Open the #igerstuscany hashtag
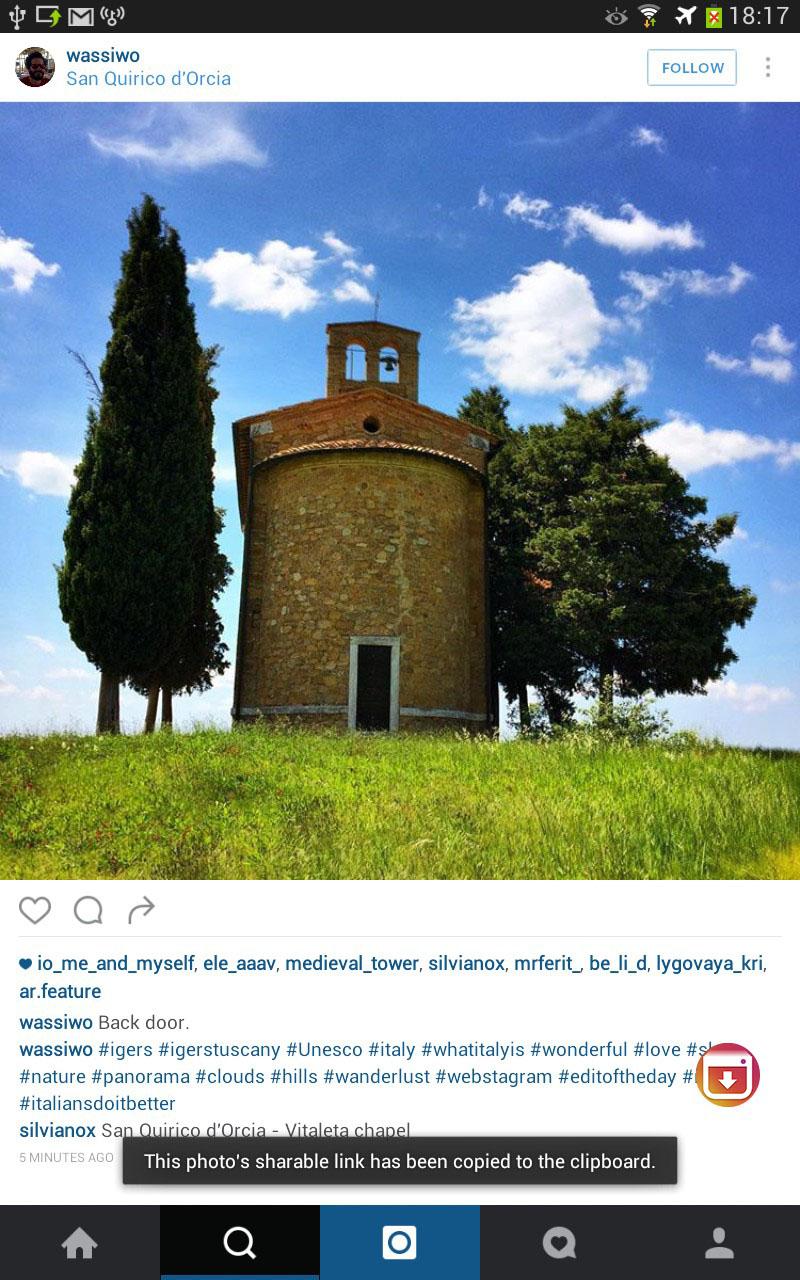Viewport: 800px width, 1280px height. coord(219,1049)
